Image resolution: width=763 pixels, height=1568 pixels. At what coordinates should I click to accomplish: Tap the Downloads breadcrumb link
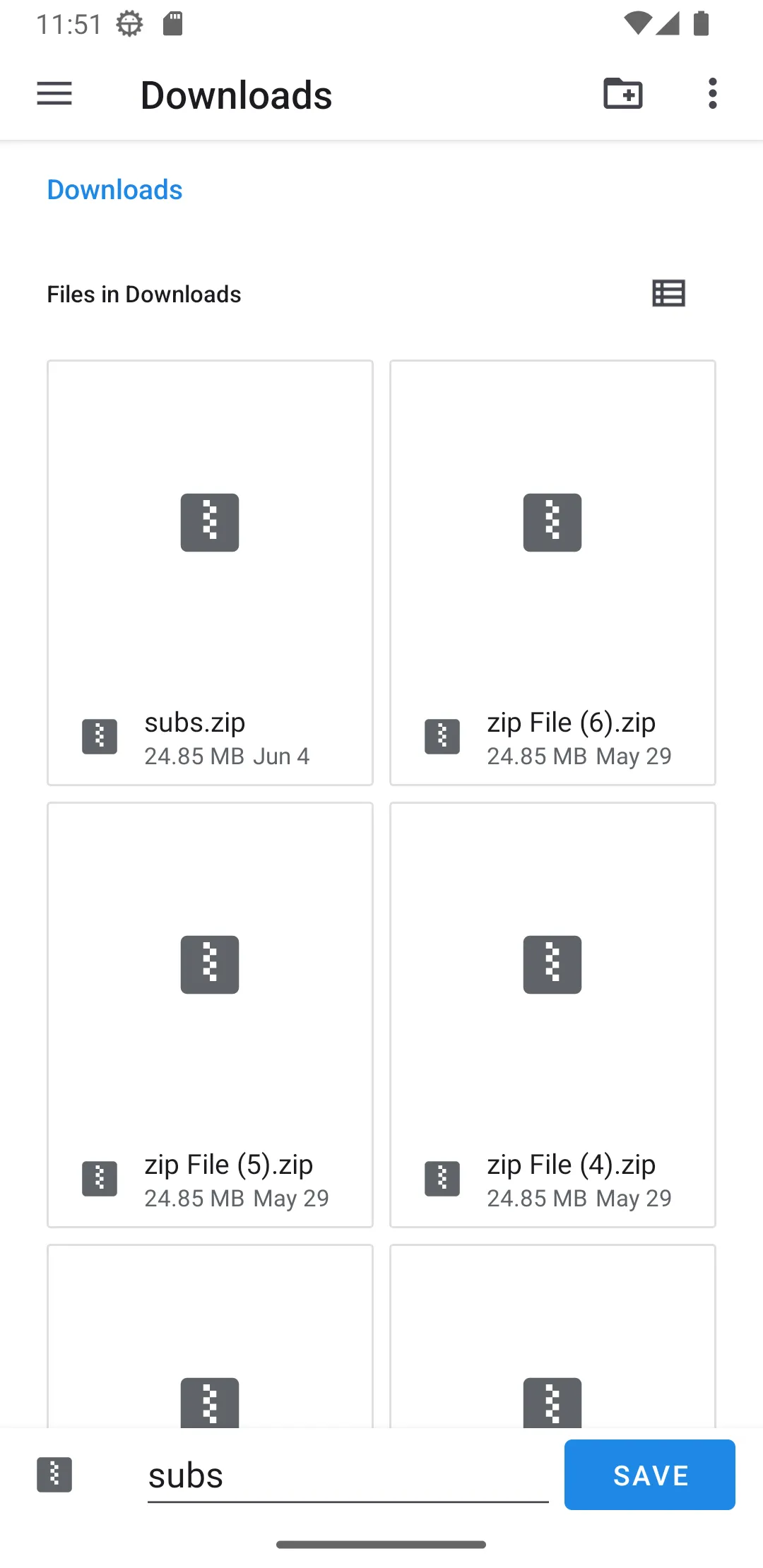[x=114, y=190]
